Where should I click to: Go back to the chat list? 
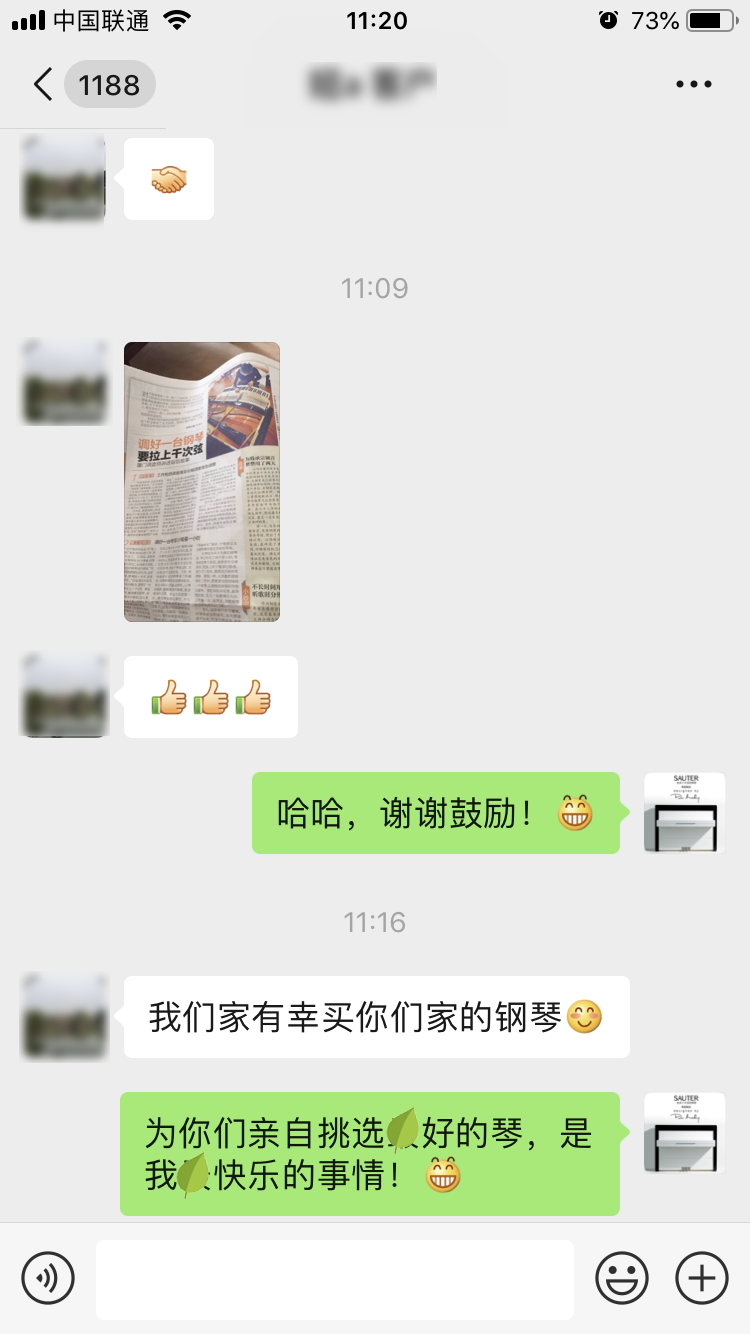click(x=44, y=85)
